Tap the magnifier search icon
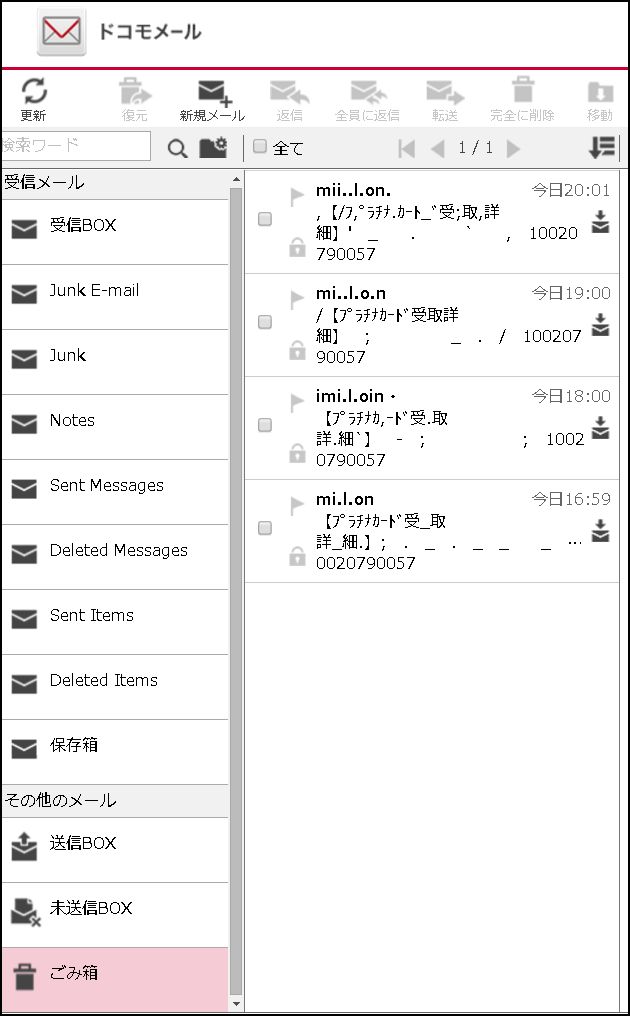 pos(177,148)
